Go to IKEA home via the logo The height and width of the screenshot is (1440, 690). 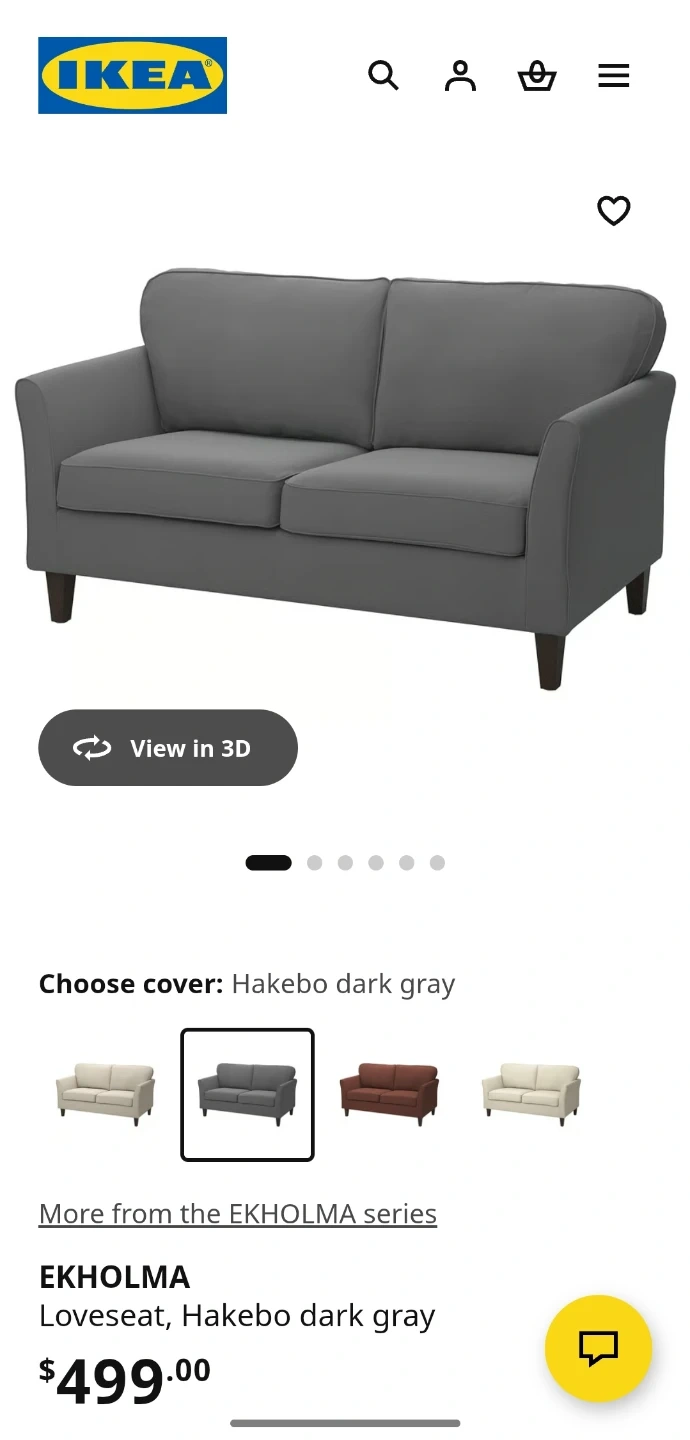tap(132, 75)
